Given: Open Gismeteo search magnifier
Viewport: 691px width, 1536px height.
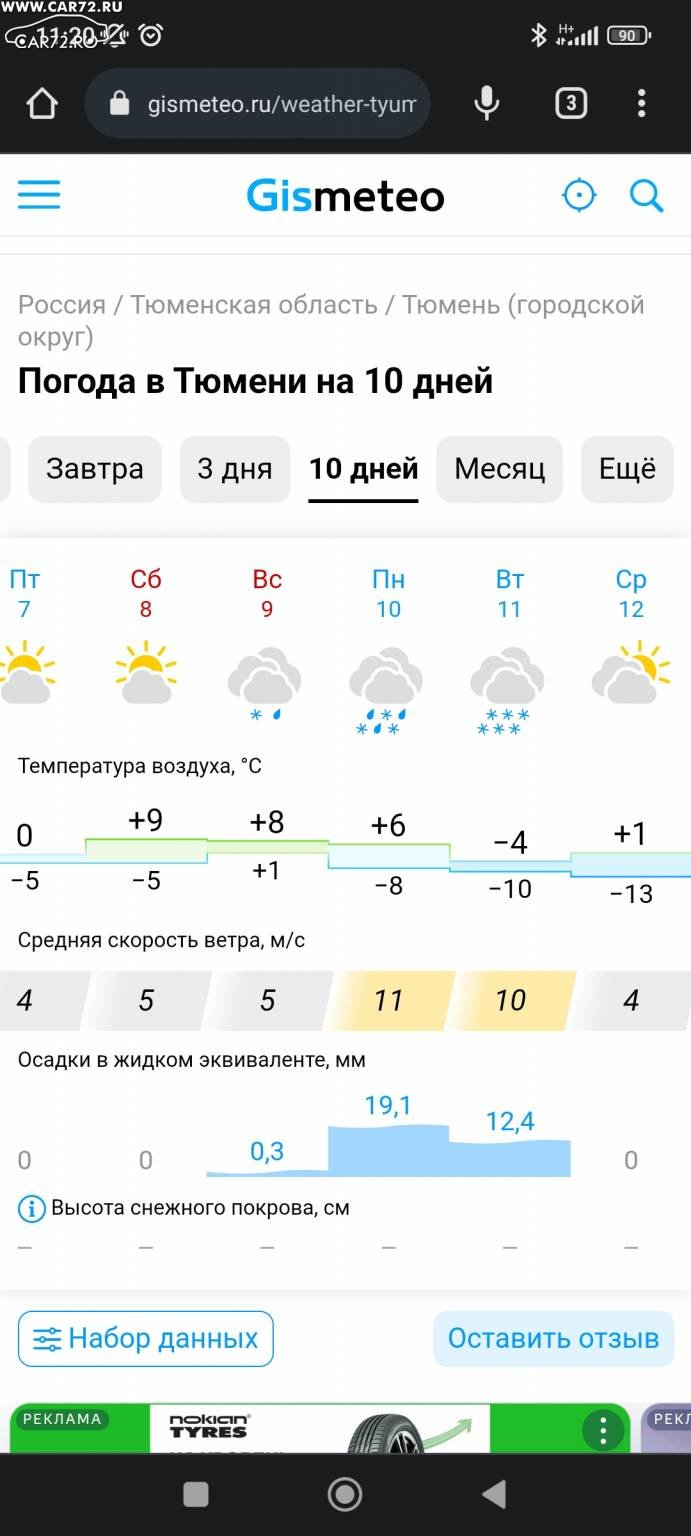Looking at the screenshot, I should [x=646, y=195].
